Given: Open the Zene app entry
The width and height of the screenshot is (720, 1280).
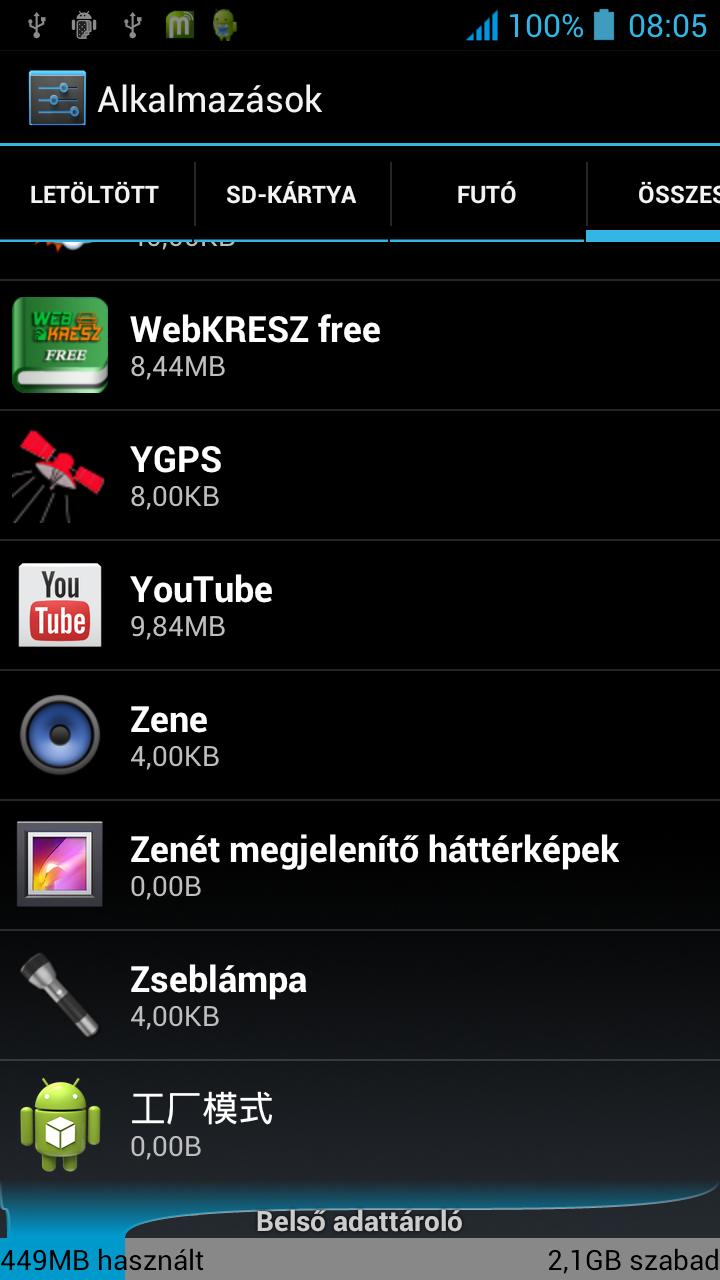Looking at the screenshot, I should coord(360,735).
